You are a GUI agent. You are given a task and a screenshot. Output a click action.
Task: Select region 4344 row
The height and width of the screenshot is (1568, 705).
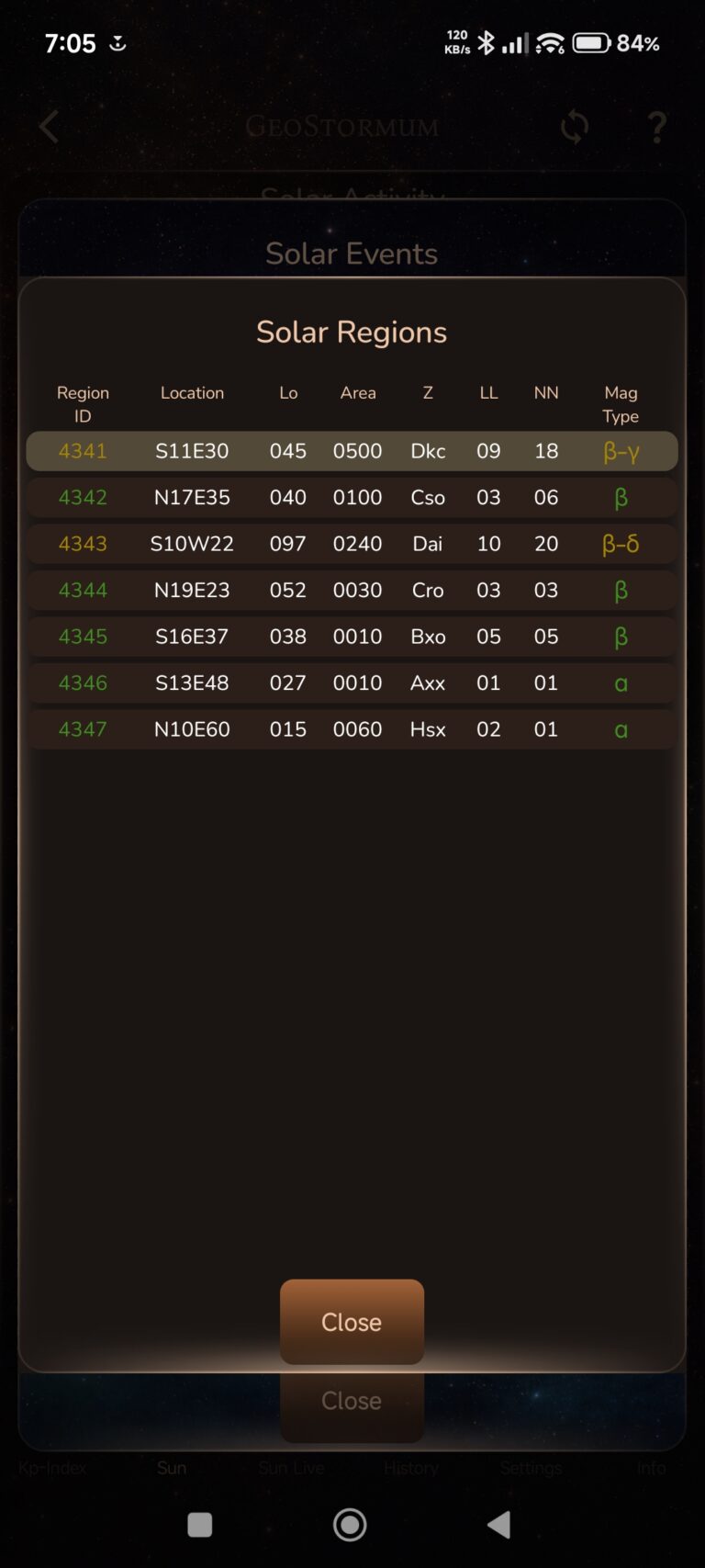[x=352, y=590]
